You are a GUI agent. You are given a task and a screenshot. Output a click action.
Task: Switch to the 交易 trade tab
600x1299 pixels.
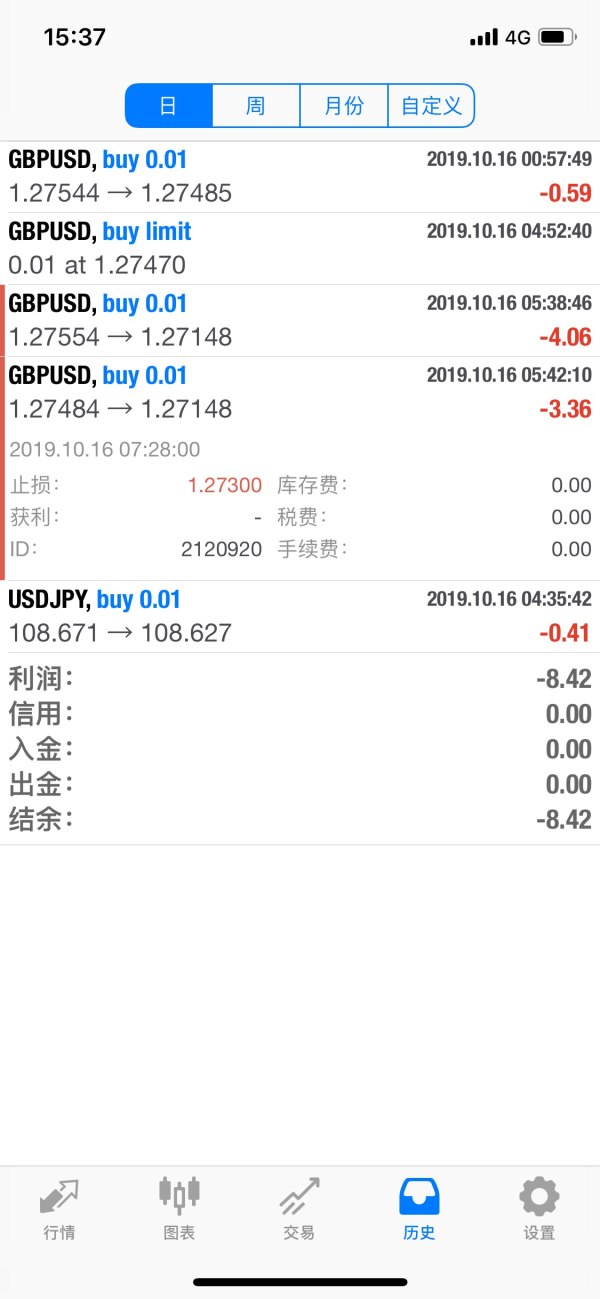[x=299, y=1208]
